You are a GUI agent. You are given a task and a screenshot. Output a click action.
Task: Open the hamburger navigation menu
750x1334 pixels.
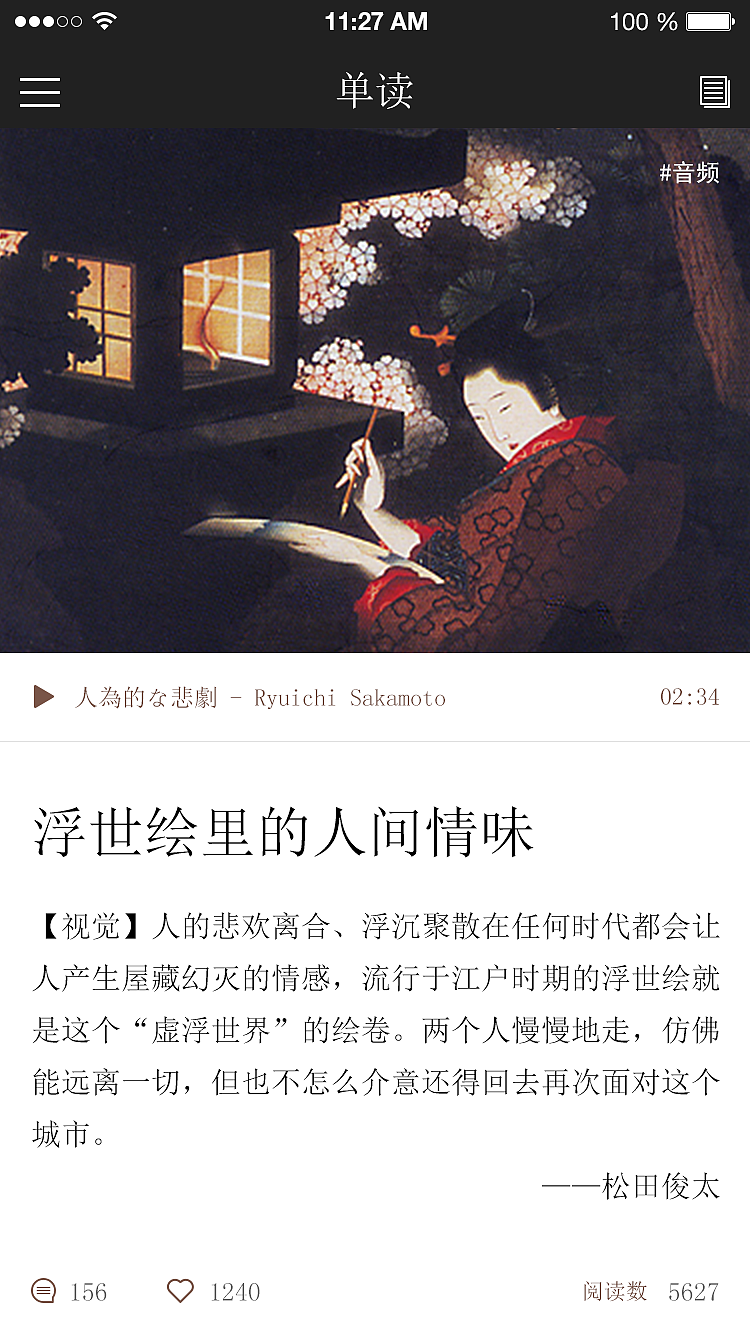[x=40, y=91]
